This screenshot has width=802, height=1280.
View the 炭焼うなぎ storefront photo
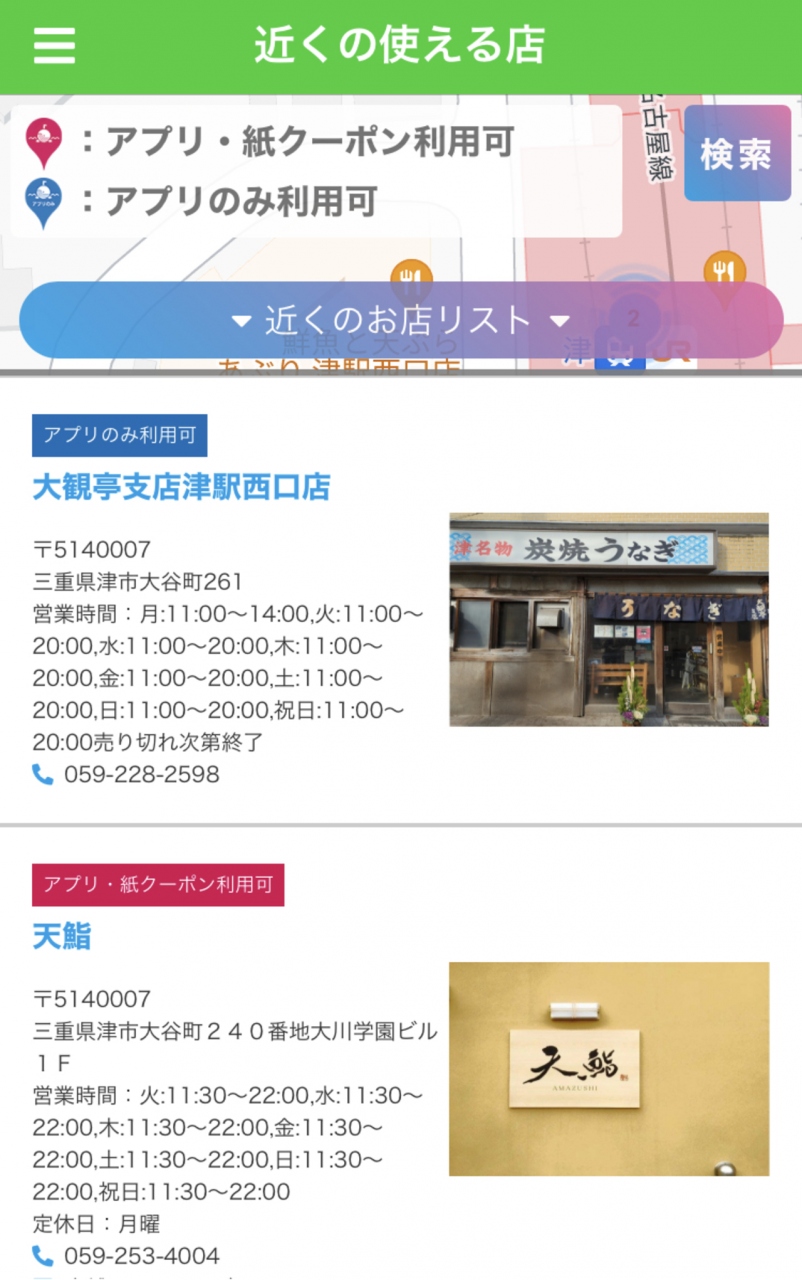[608, 619]
